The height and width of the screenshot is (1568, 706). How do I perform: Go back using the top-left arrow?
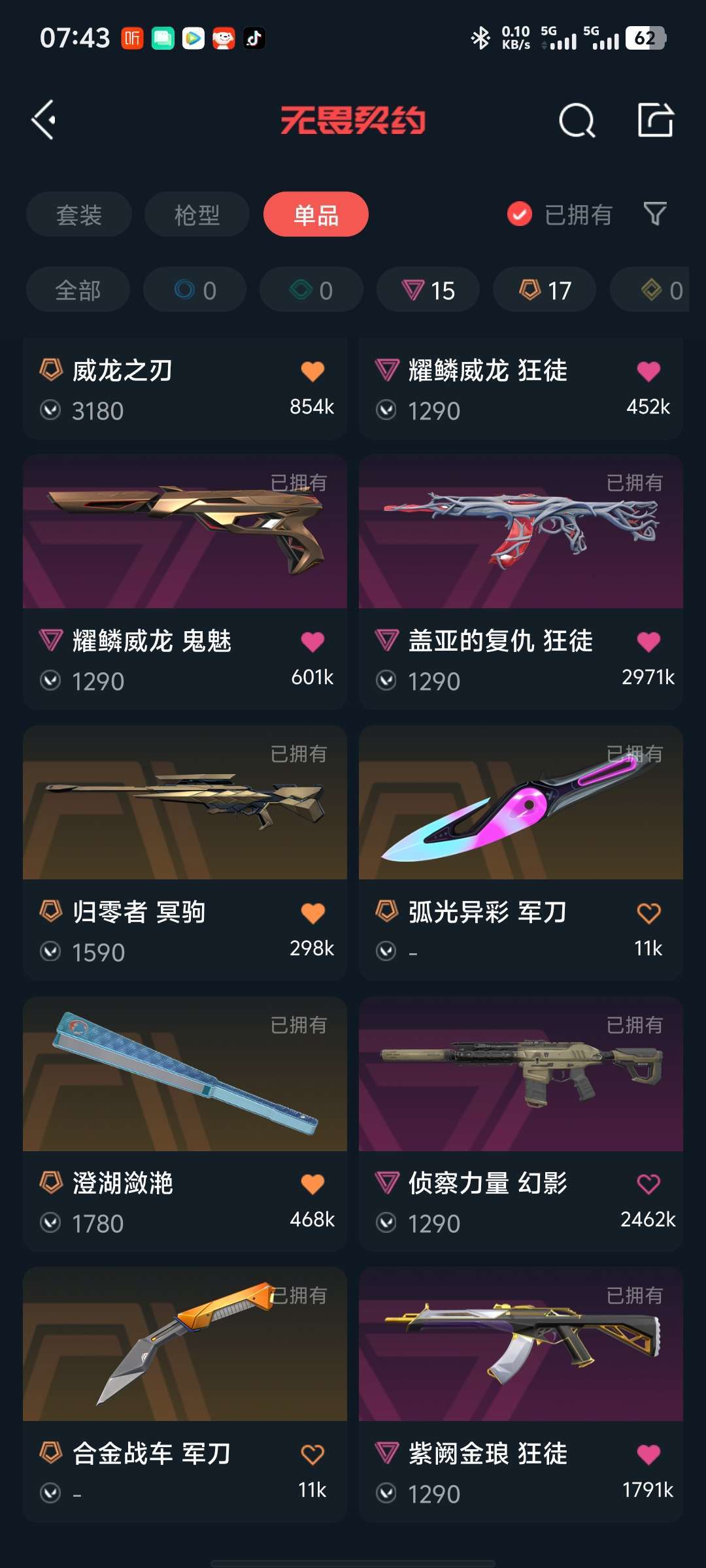pos(44,120)
